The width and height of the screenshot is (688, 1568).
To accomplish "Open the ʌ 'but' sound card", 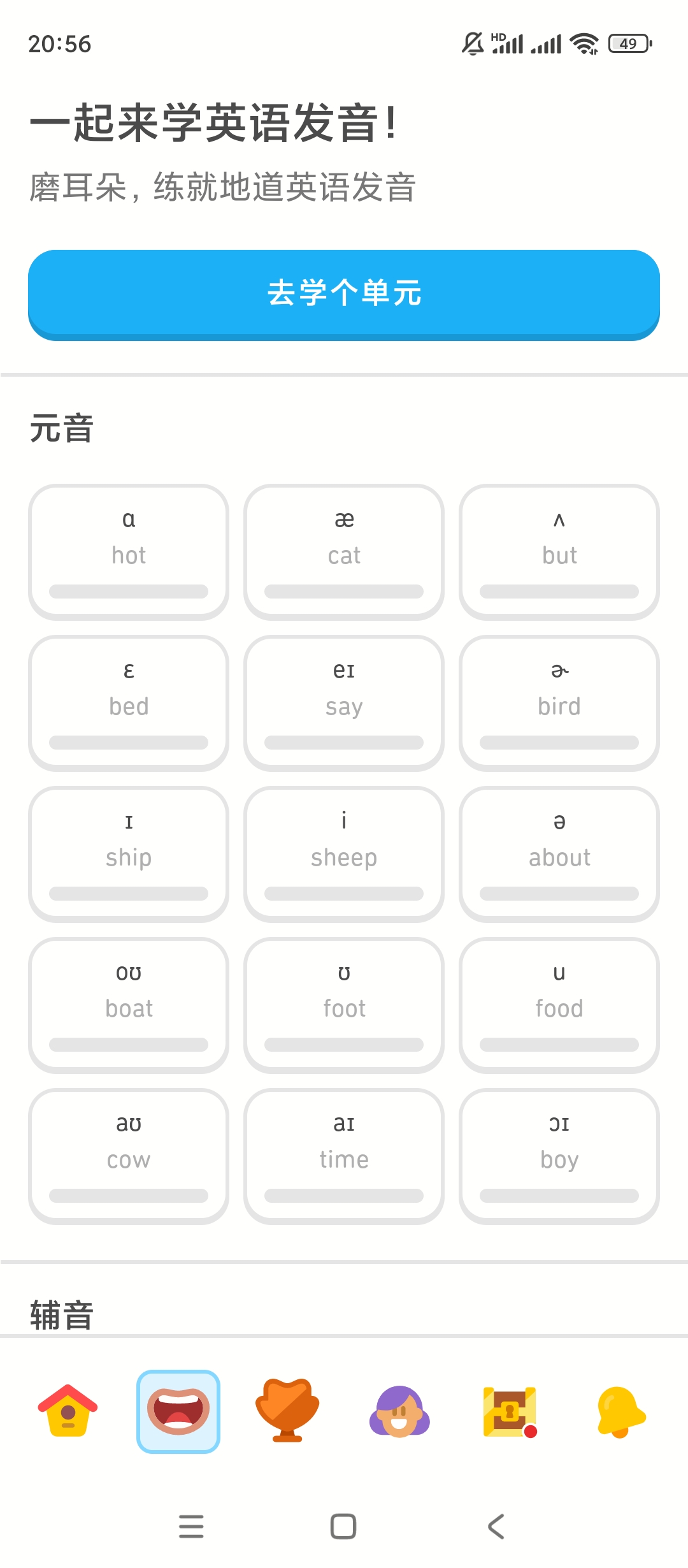I will (559, 551).
